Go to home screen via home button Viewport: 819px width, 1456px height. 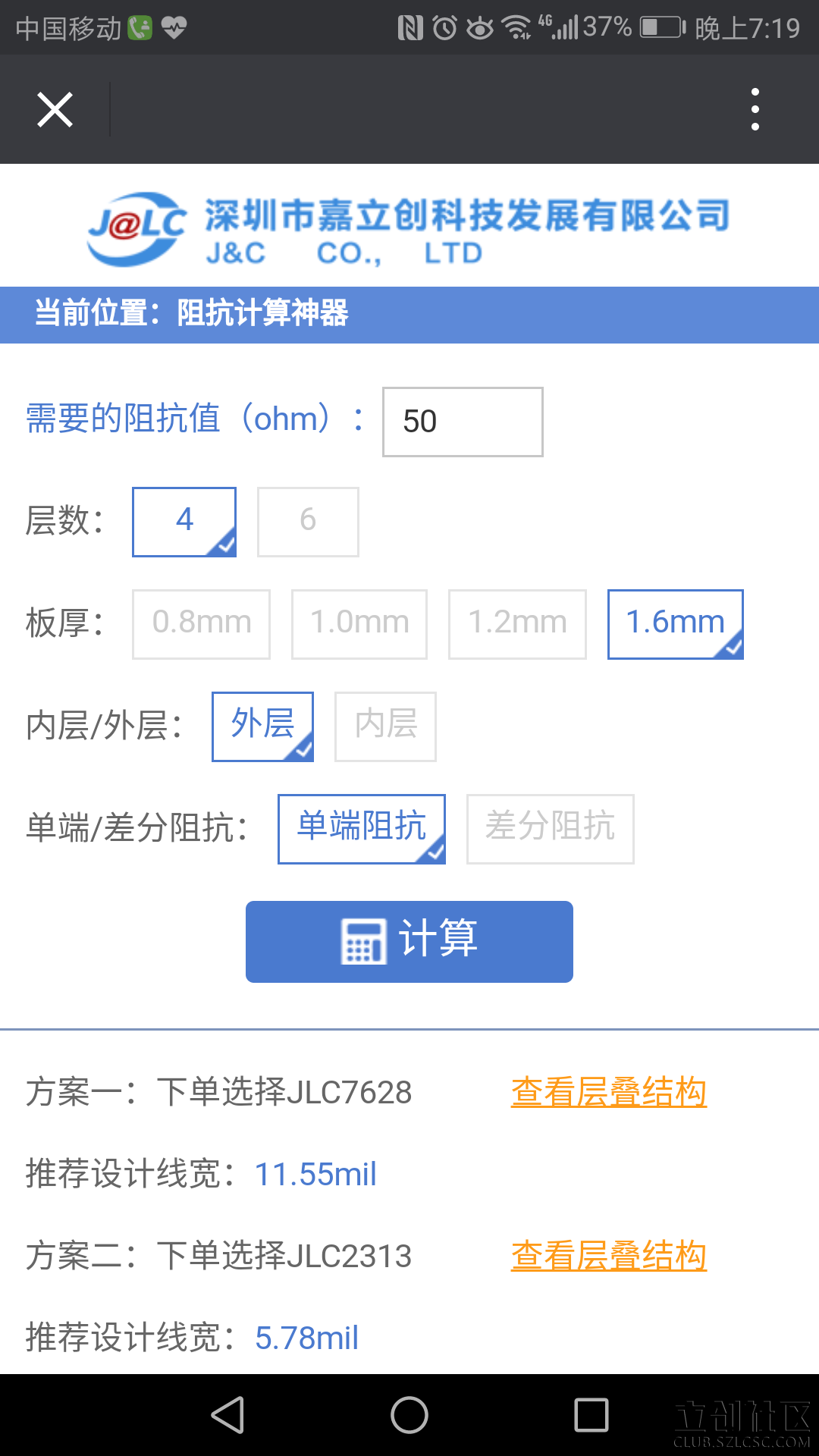(409, 1415)
